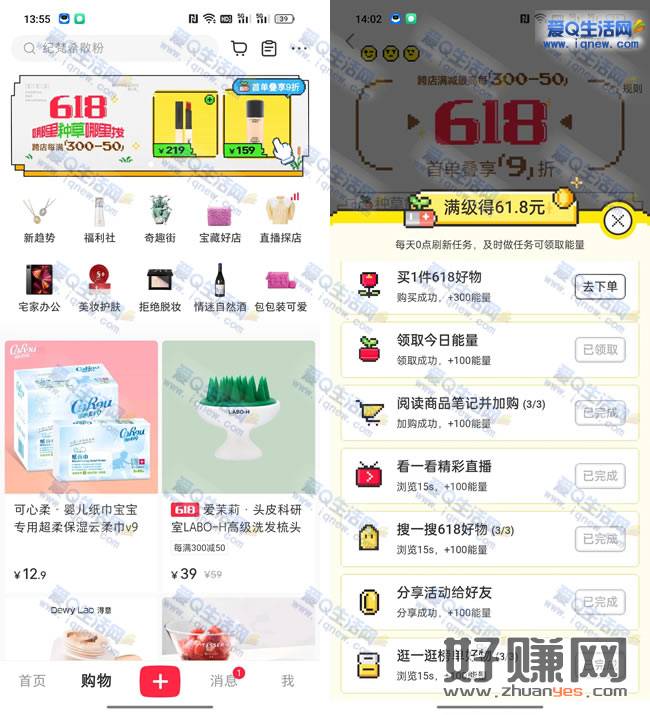The image size is (650, 715).
Task: Tap the red plus create button
Action: tap(160, 681)
